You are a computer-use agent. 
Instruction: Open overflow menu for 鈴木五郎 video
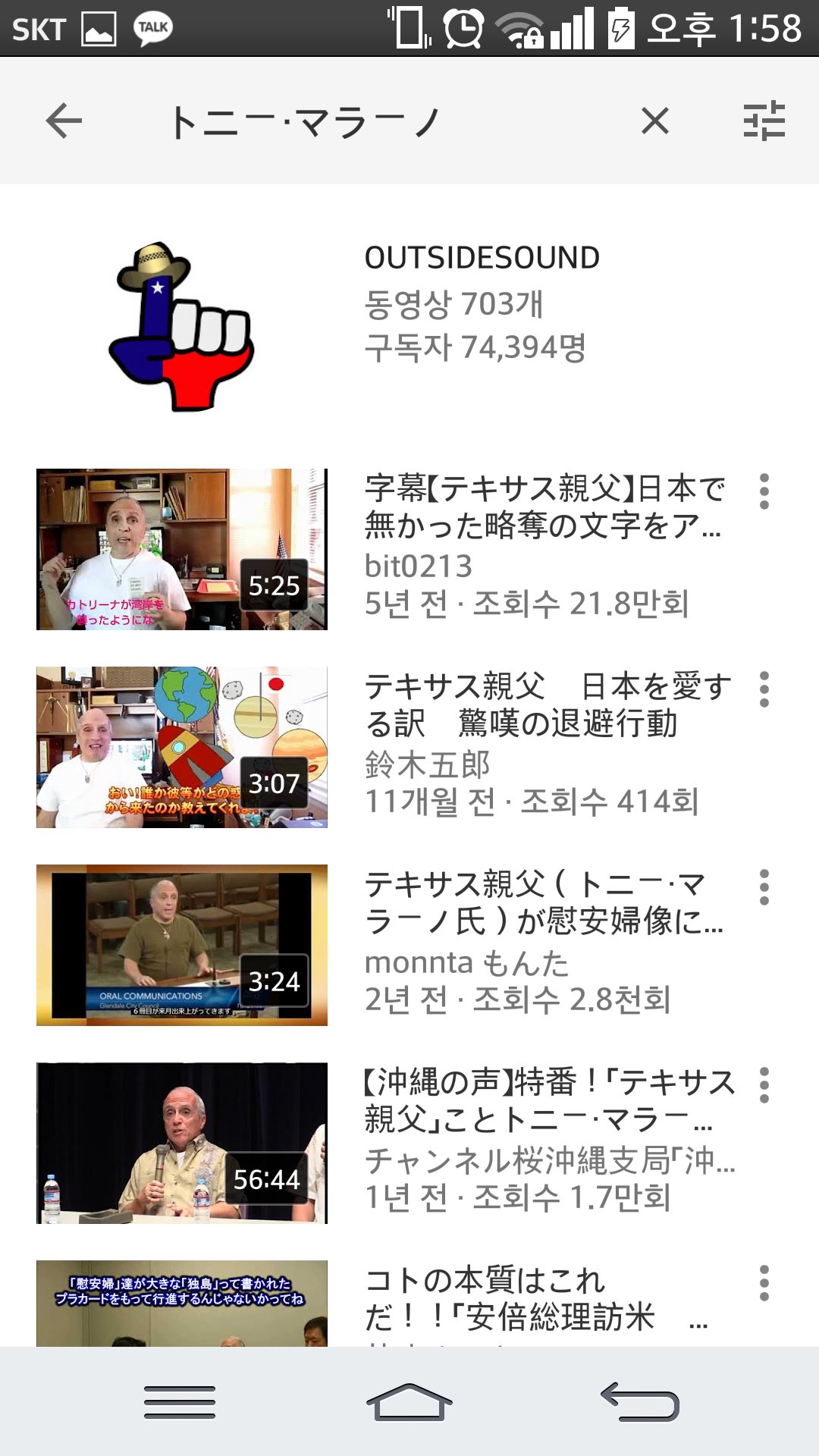pyautogui.click(x=764, y=689)
